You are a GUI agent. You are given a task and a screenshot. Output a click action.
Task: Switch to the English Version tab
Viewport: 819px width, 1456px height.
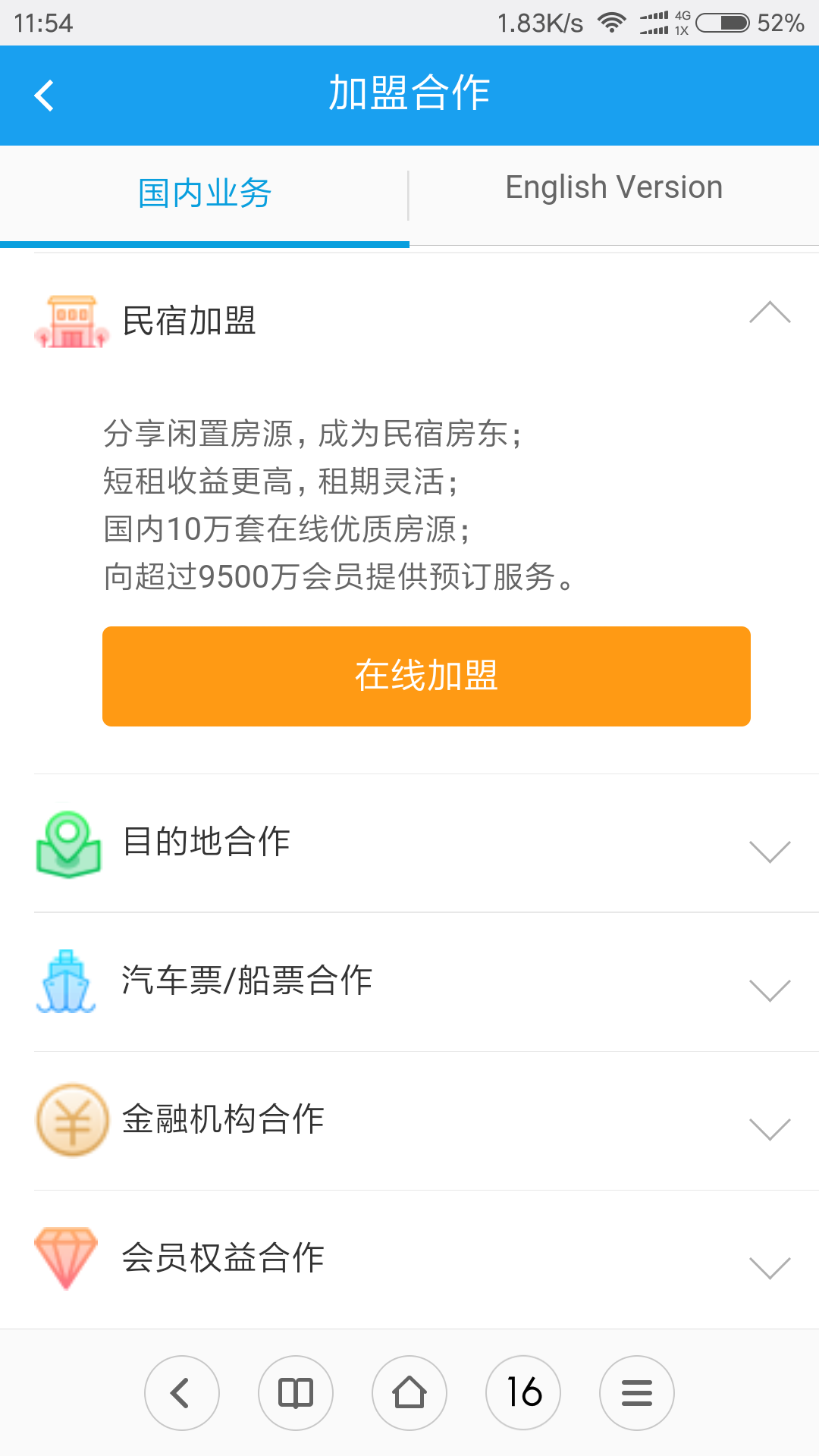click(614, 188)
